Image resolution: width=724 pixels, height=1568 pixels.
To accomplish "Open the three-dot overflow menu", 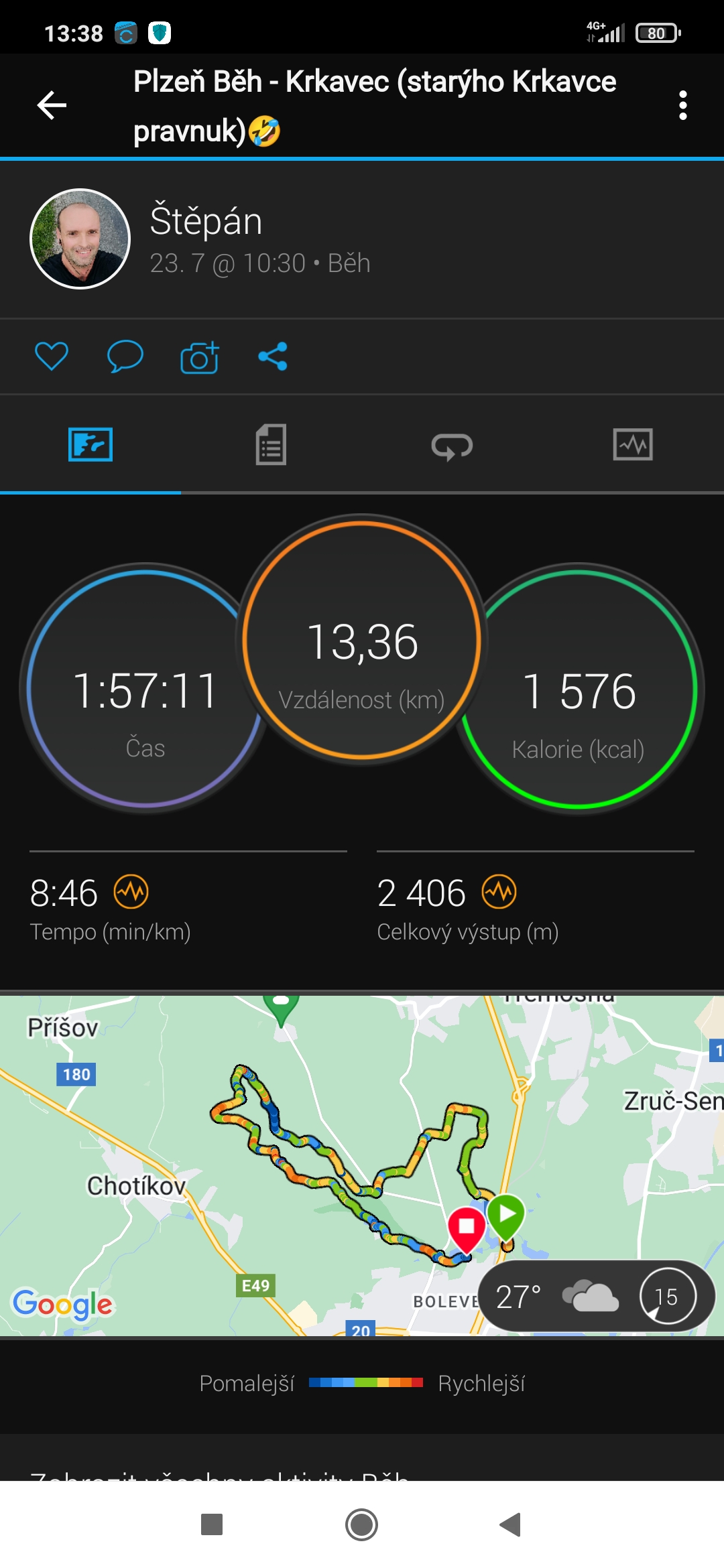I will coord(682,105).
